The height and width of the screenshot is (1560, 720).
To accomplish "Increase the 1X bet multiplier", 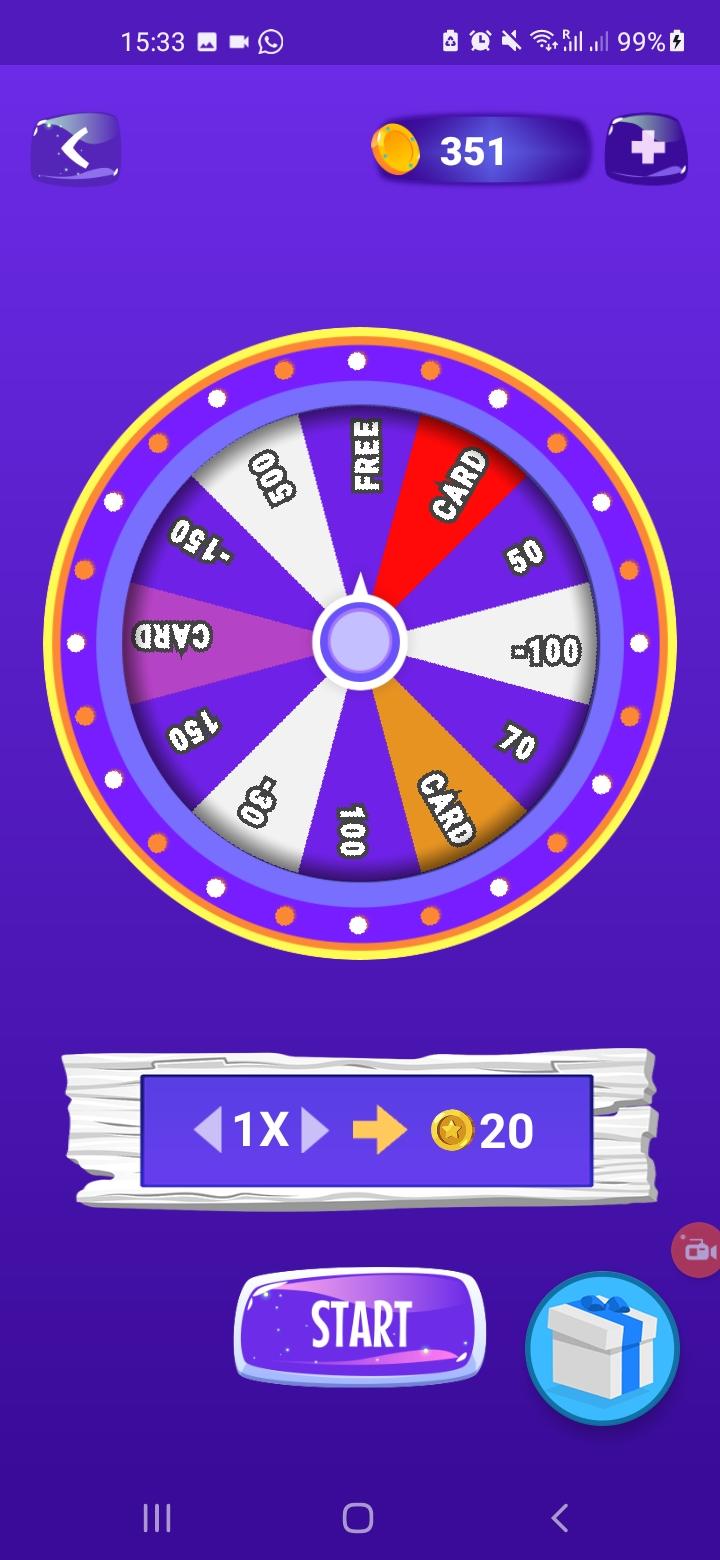I will pos(315,1130).
